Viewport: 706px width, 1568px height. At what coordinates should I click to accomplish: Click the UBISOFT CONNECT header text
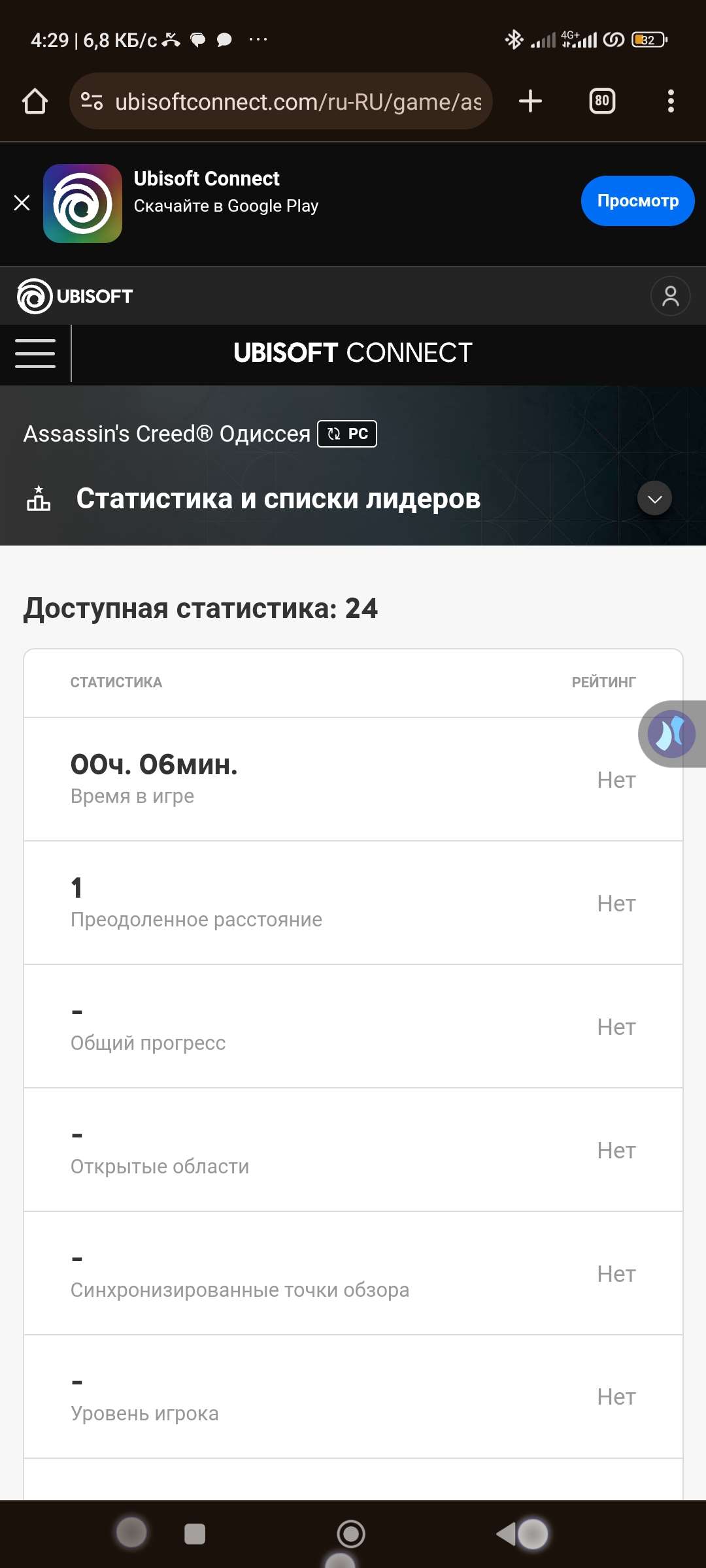point(352,353)
